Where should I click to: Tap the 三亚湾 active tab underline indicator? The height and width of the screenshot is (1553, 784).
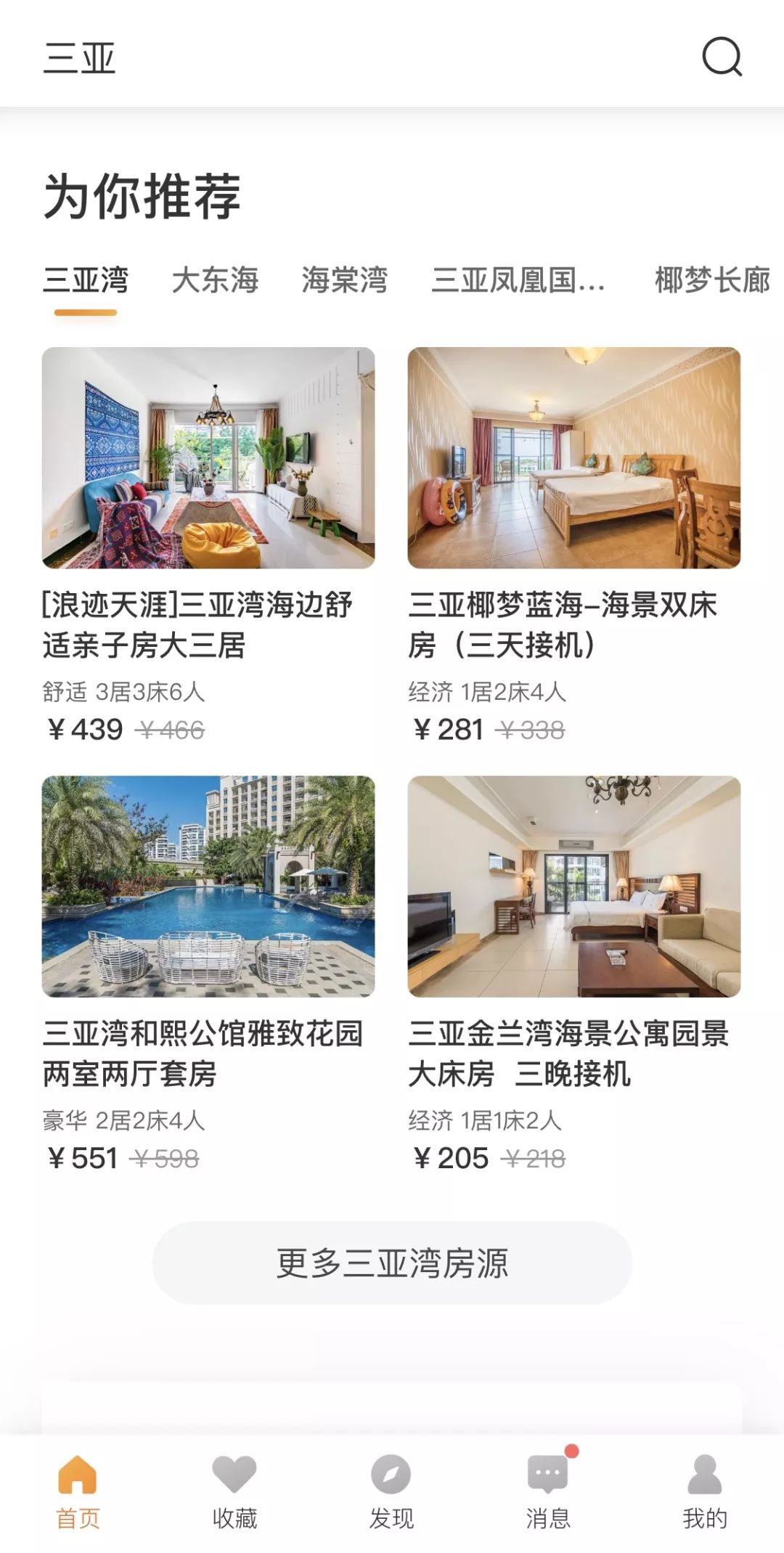coord(87,311)
